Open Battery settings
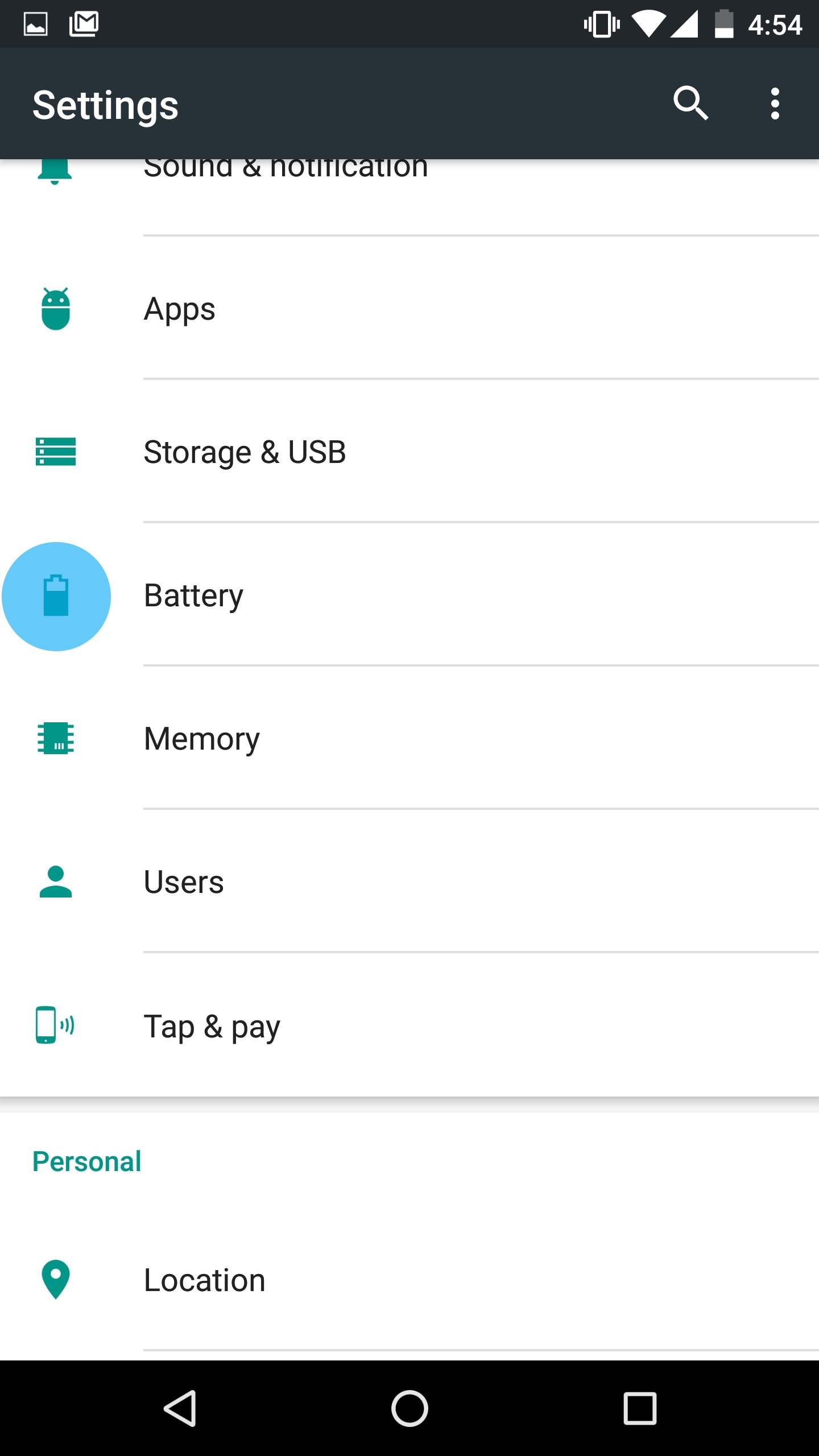The width and height of the screenshot is (819, 1456). pyautogui.click(x=409, y=594)
